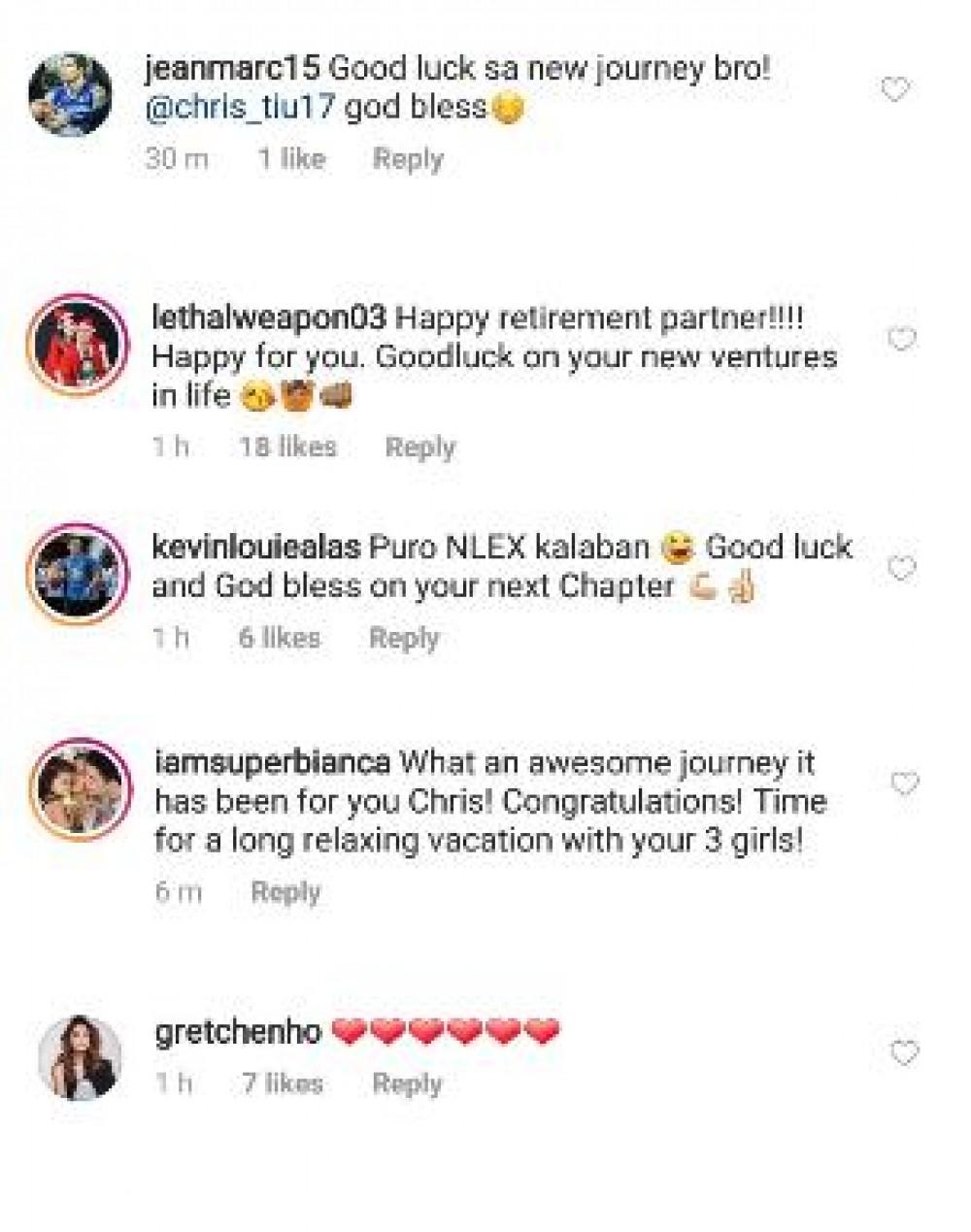This screenshot has width=971, height=1232.
Task: Like lethalweapon03's retirement comment
Action: (903, 339)
